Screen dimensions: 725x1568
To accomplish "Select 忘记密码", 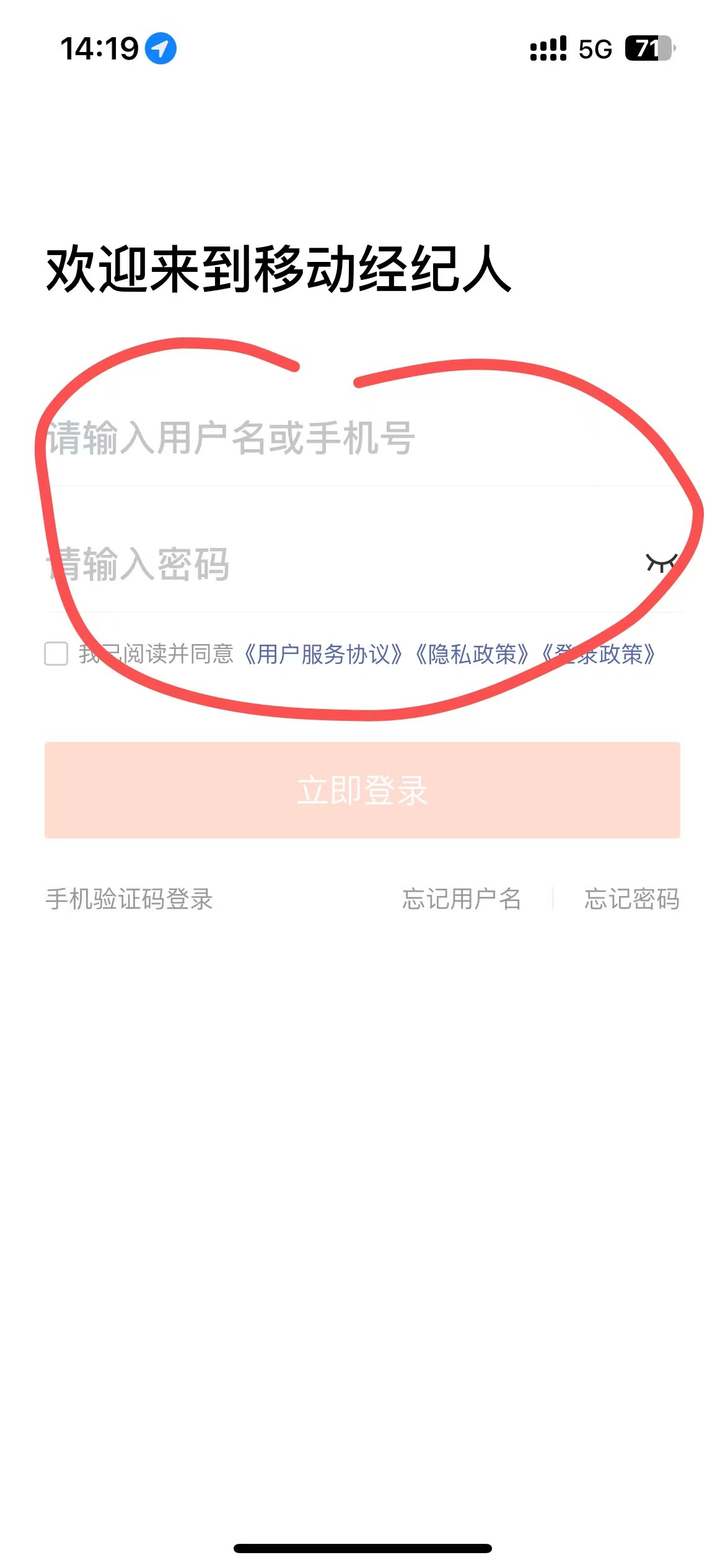I will [x=632, y=899].
